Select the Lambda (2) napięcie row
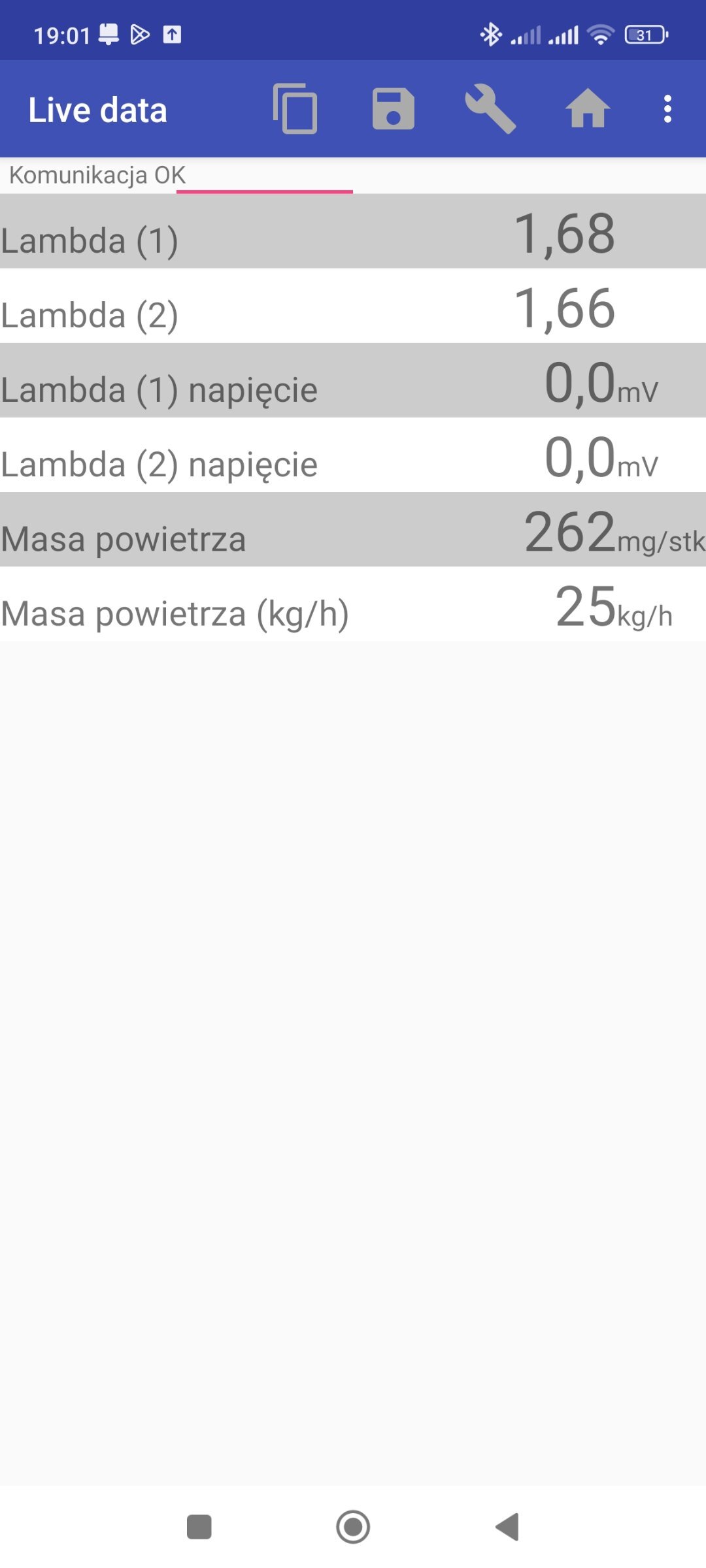Screen dimensions: 706x1568 click(x=353, y=455)
